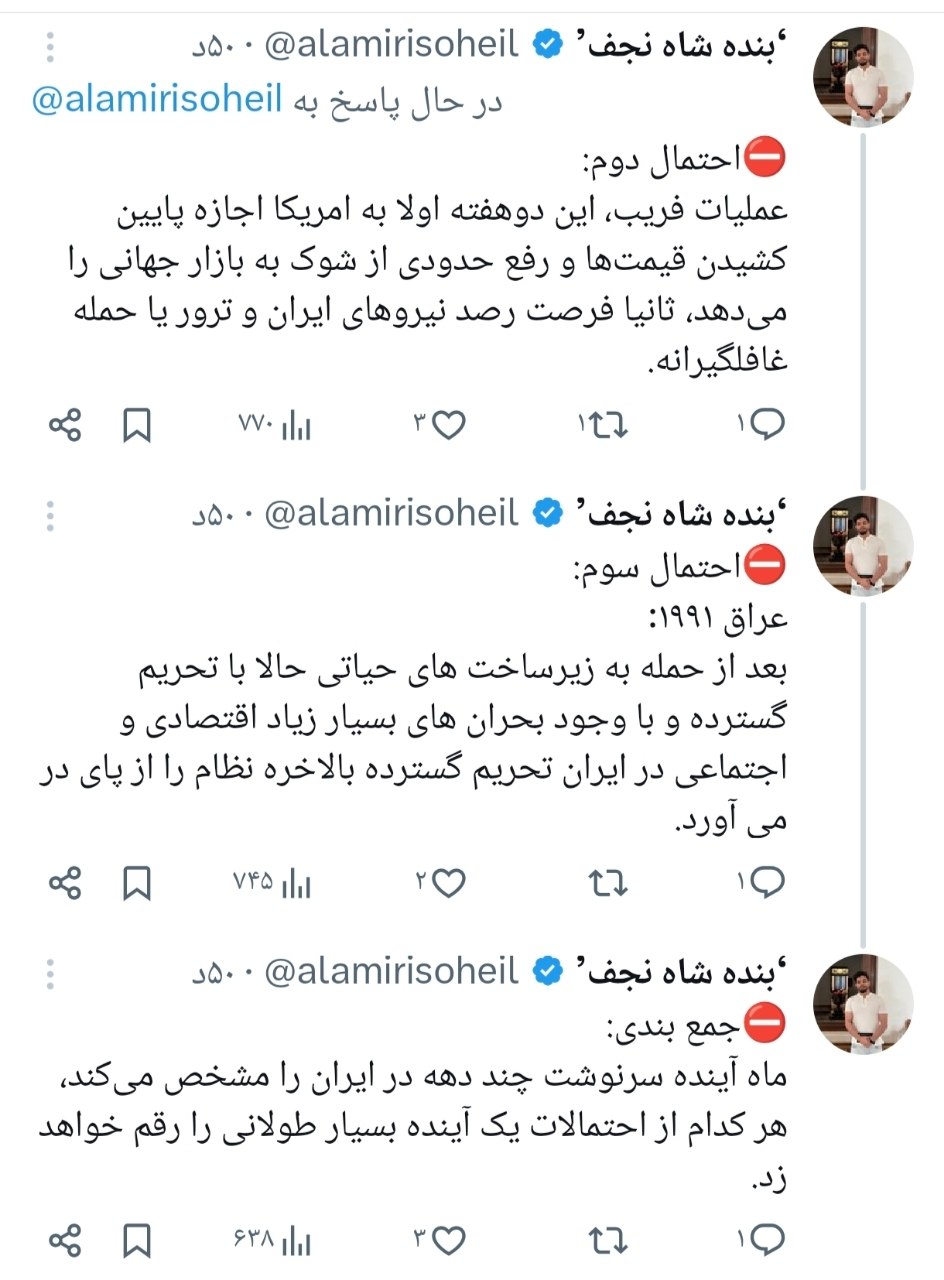The height and width of the screenshot is (1280, 944).
Task: Bookmark the احتمال سوم tweet
Action: 137,883
